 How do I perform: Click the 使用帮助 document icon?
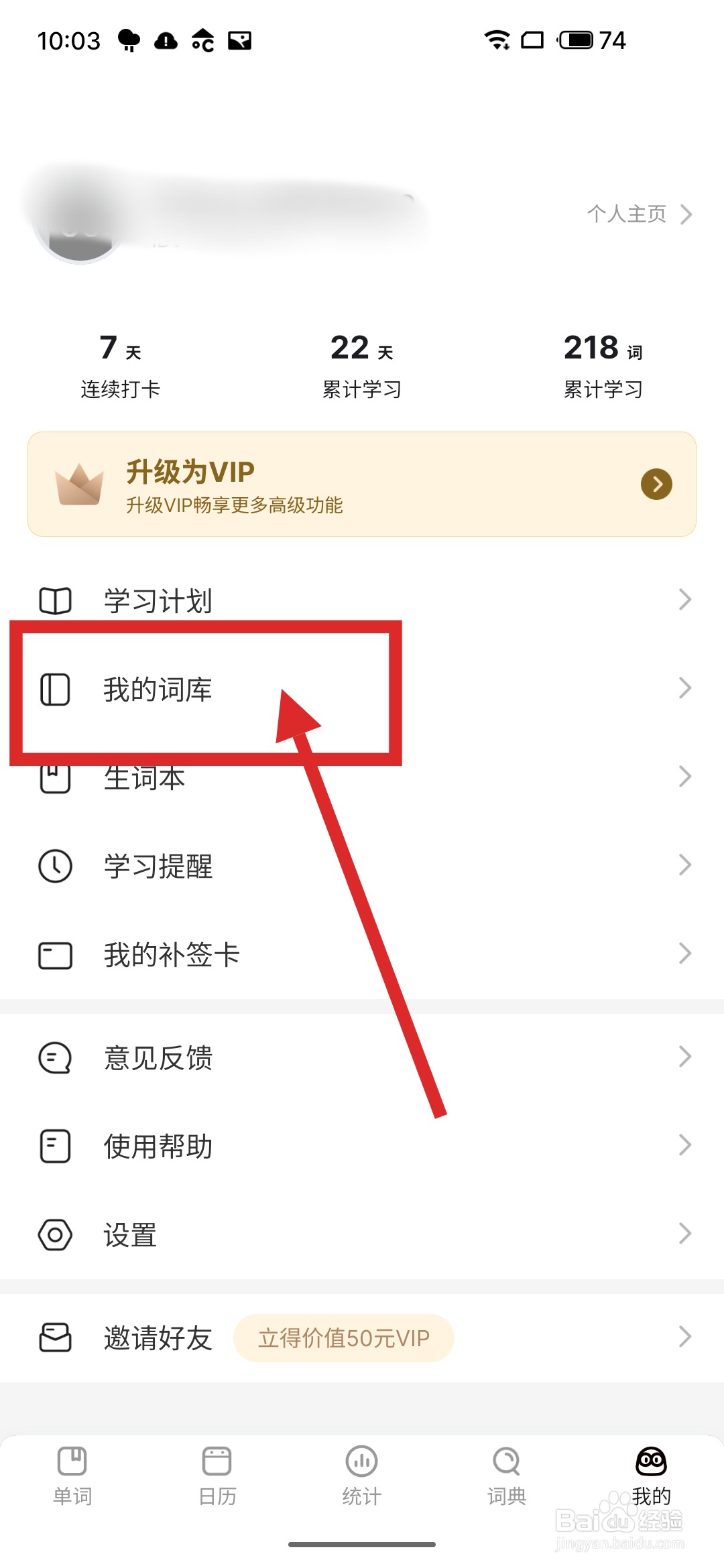[56, 1146]
